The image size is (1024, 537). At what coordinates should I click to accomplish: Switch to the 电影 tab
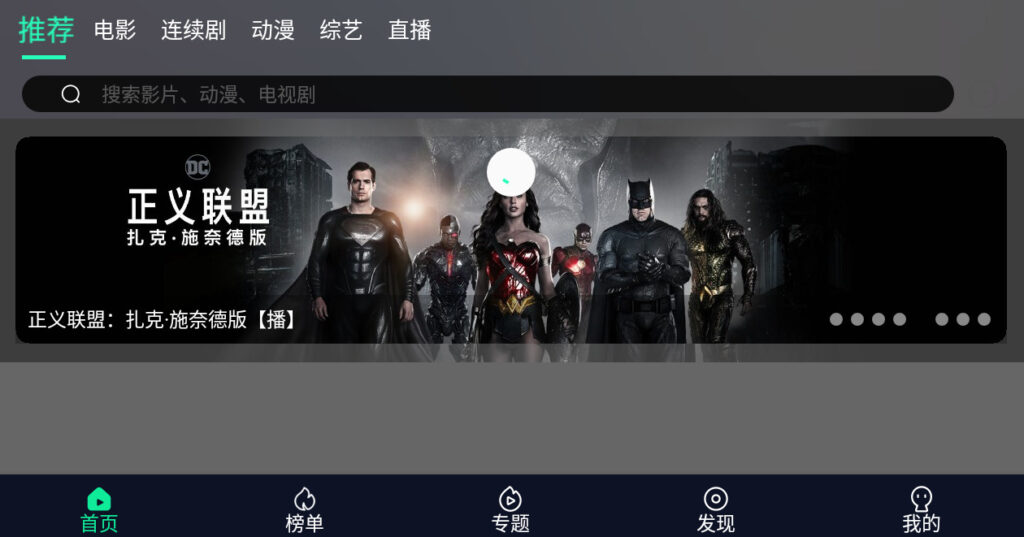click(x=115, y=31)
